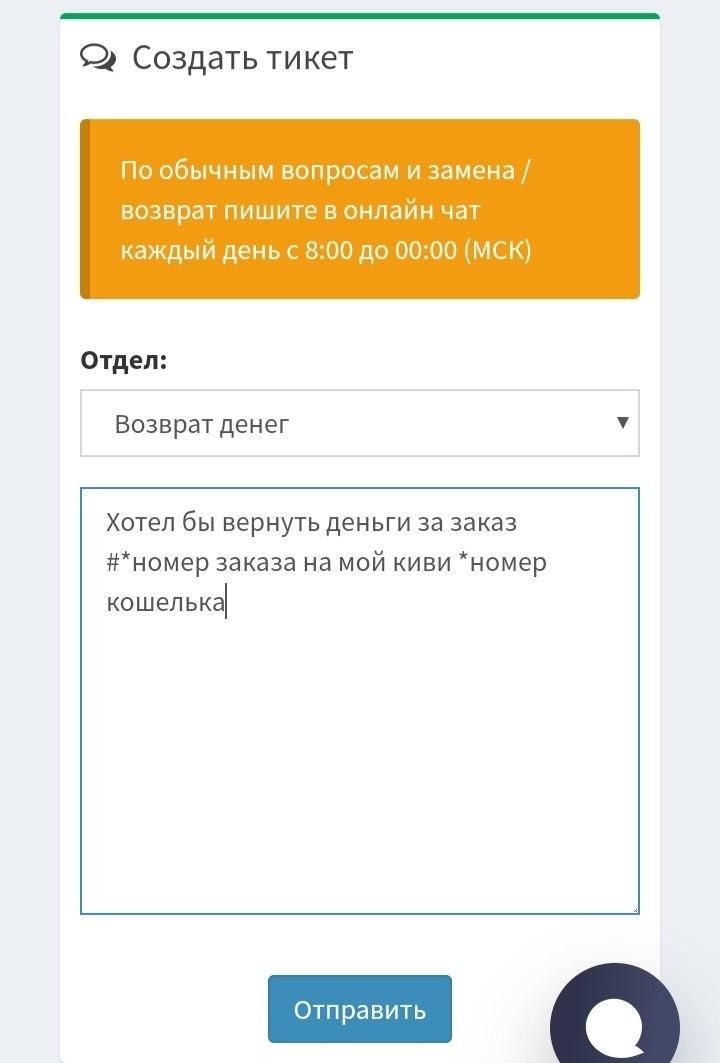This screenshot has width=720, height=1063.
Task: Open the online chat bubble widget
Action: 618,1022
